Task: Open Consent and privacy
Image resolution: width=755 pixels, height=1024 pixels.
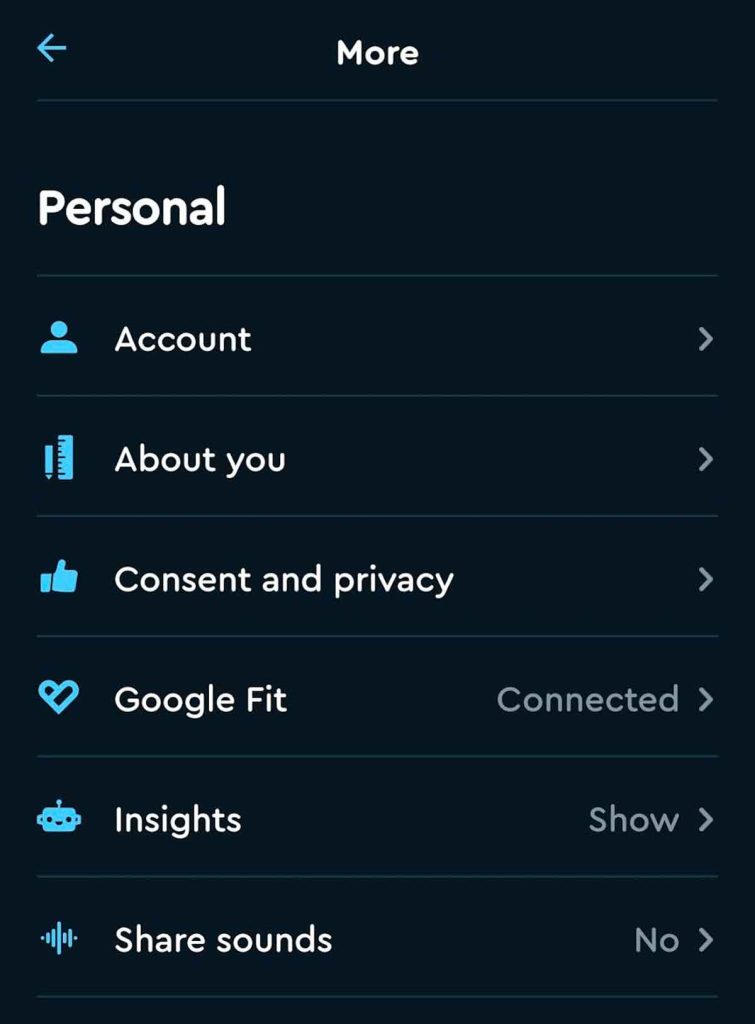Action: (x=376, y=579)
